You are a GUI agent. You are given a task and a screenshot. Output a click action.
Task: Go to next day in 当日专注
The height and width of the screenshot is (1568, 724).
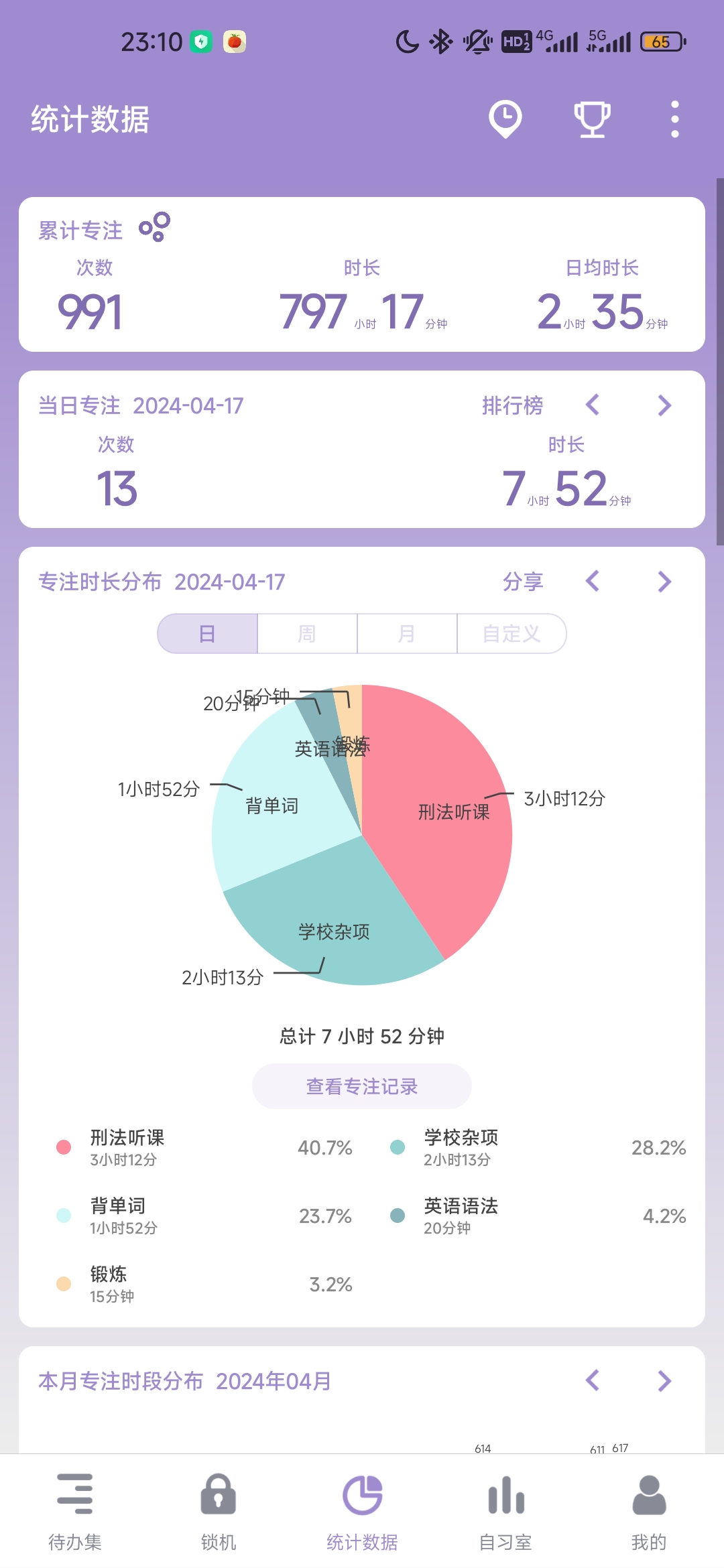[x=664, y=405]
